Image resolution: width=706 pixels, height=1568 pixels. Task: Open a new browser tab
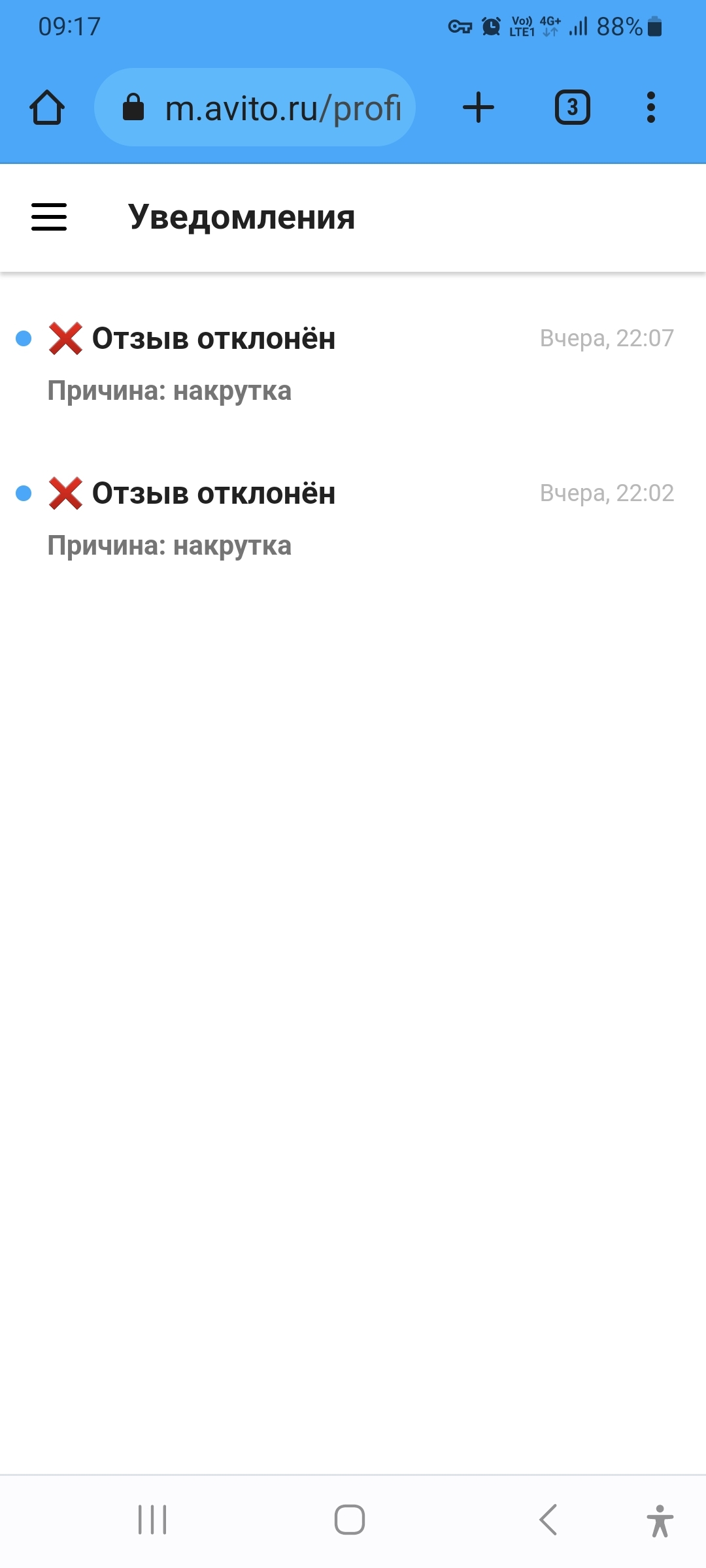pyautogui.click(x=479, y=108)
